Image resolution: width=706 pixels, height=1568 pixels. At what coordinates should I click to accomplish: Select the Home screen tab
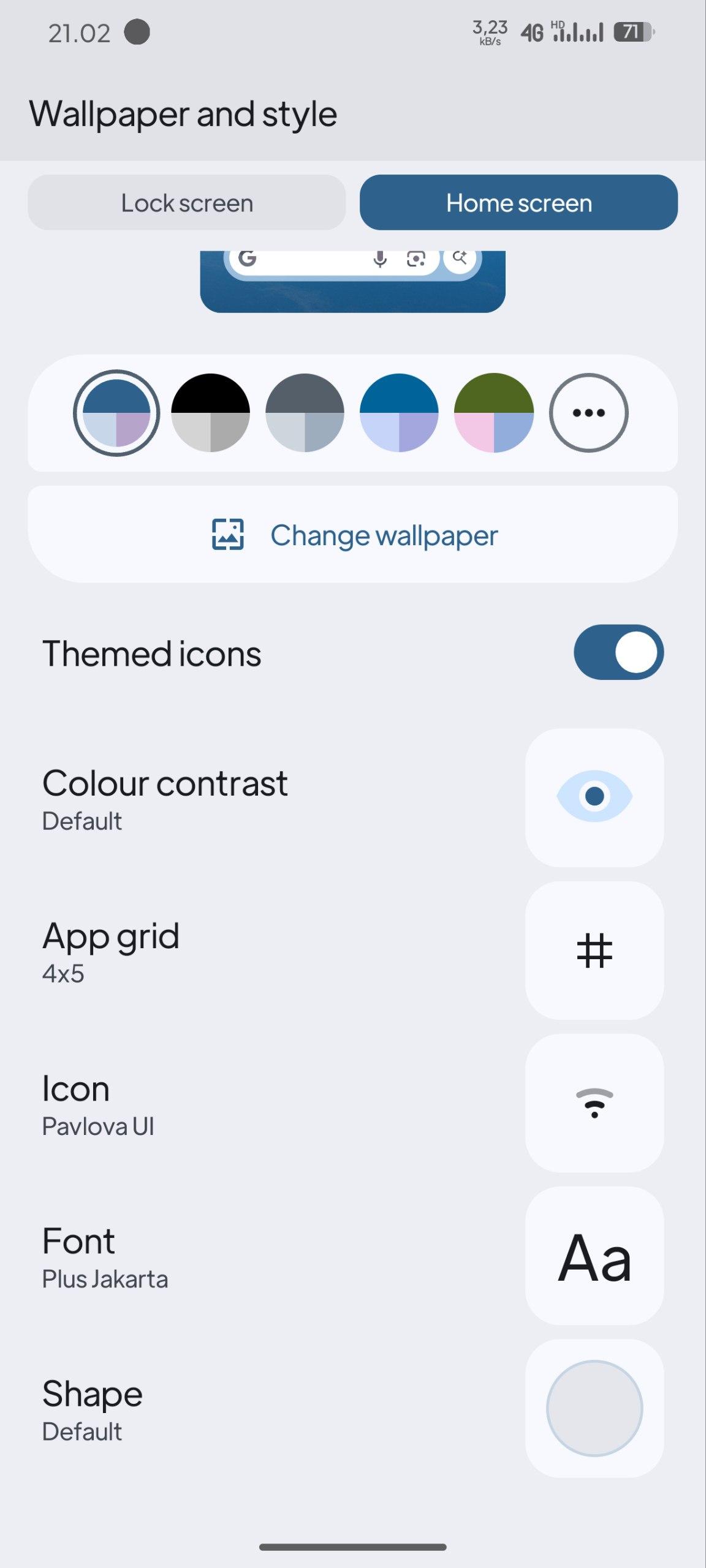click(x=518, y=203)
